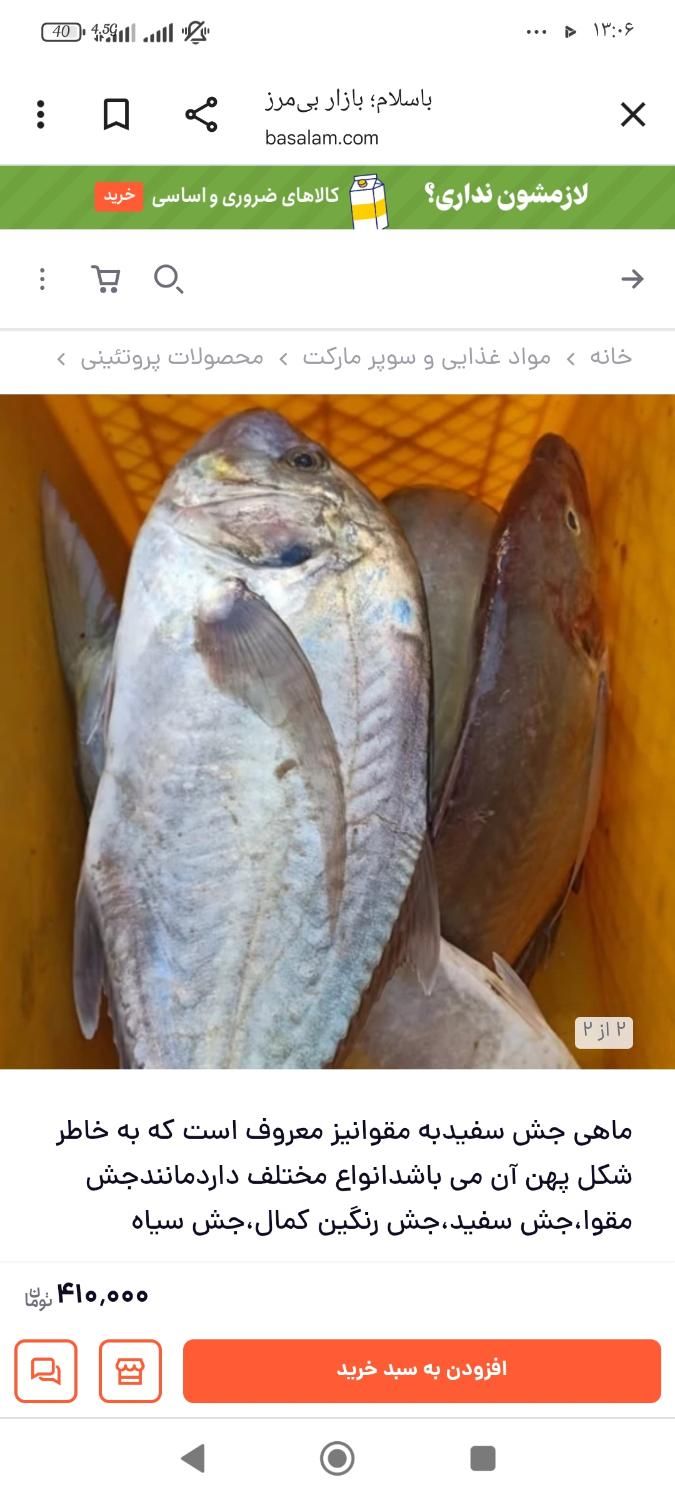Visit the seller's booth page
This screenshot has height=1500, width=675.
(130, 1370)
